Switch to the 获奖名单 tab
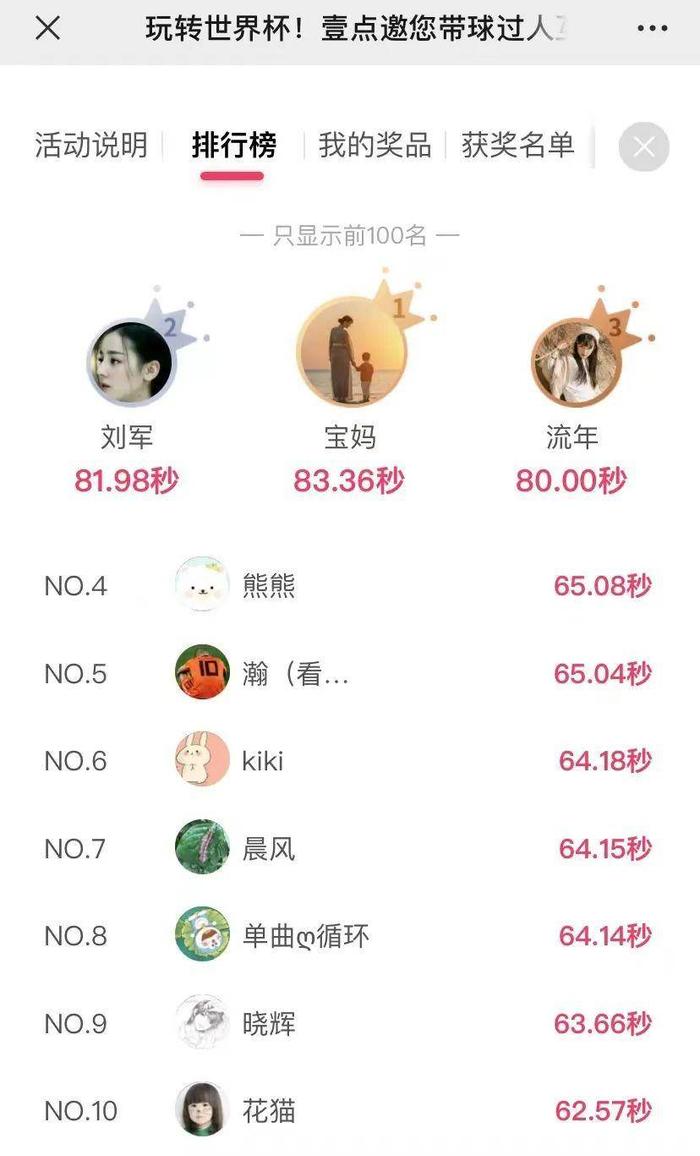This screenshot has height=1156, width=700. pos(518,146)
